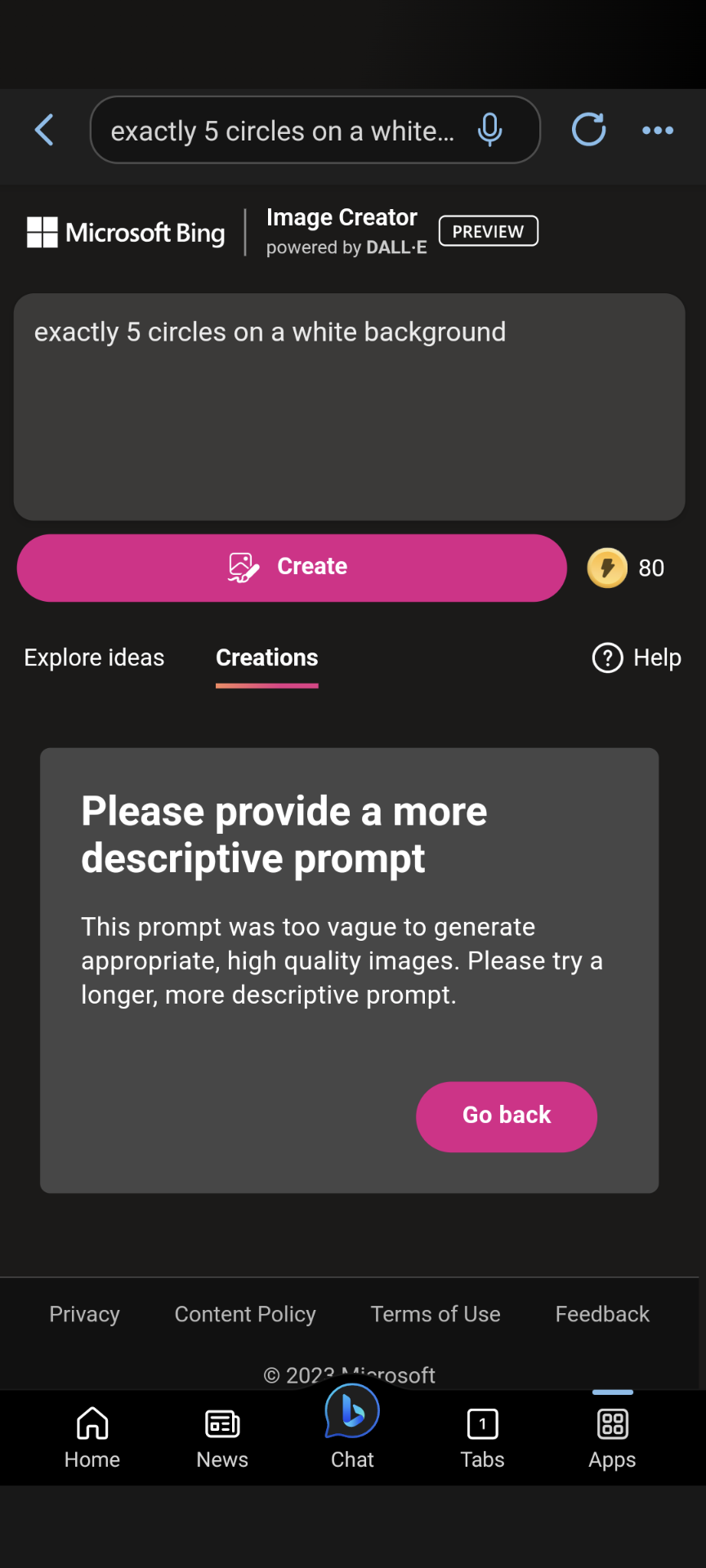Tap the microphone for voice search
The image size is (706, 1568).
point(489,130)
